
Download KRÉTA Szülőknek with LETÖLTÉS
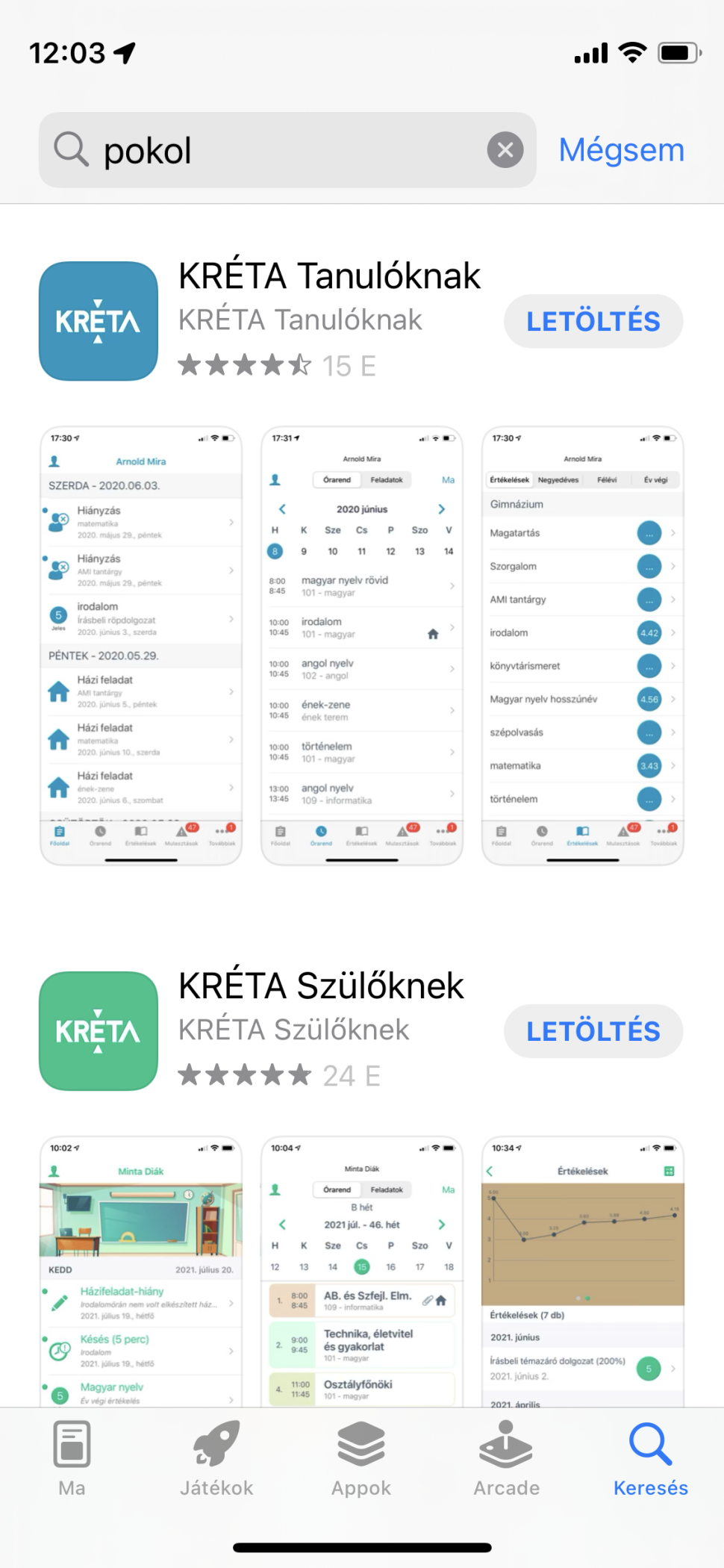pyautogui.click(x=593, y=1032)
